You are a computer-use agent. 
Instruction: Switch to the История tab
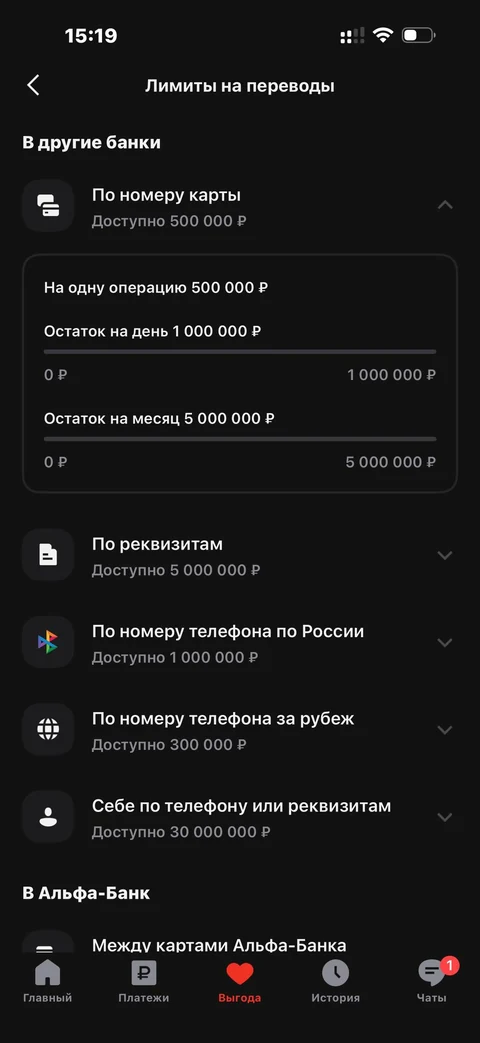click(336, 981)
